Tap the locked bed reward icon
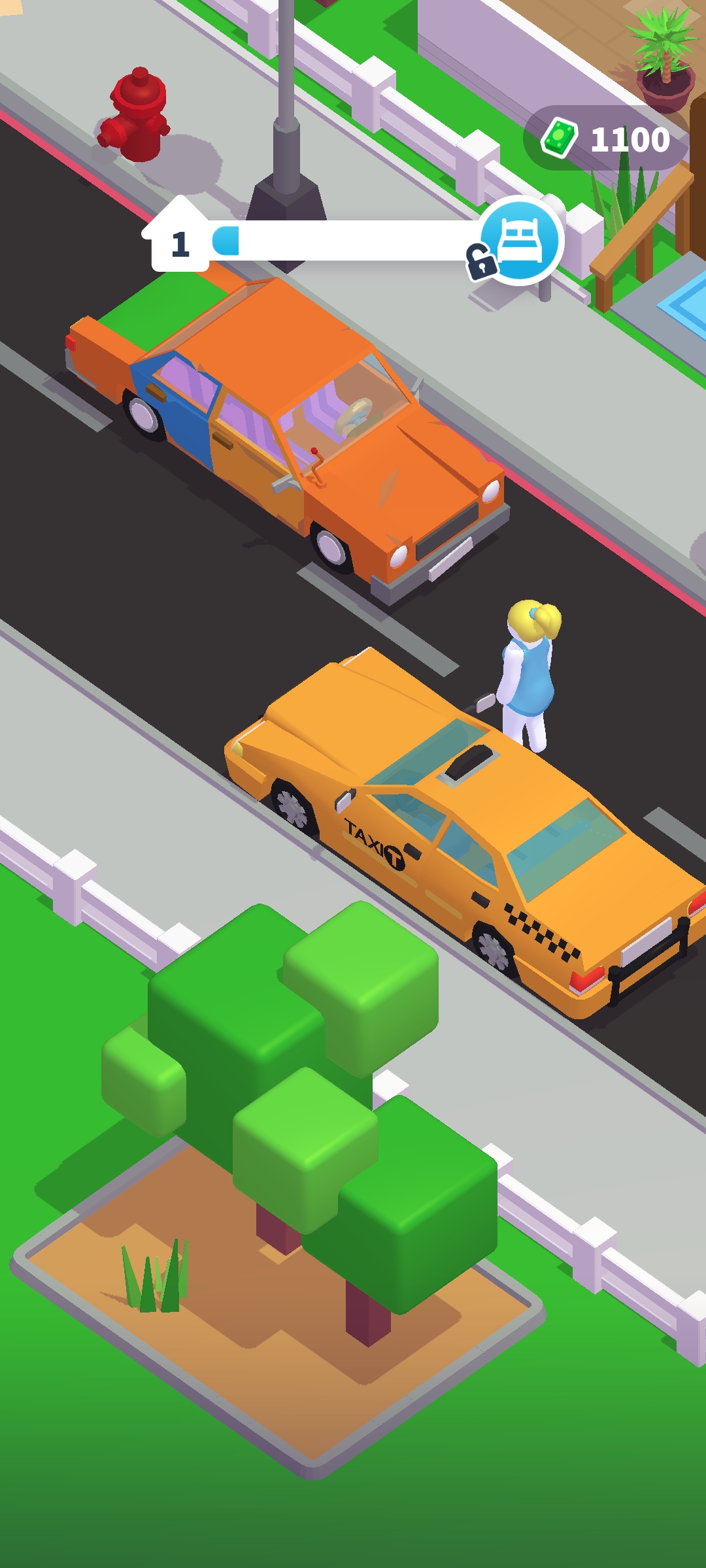Screen dimensions: 706x1568 coord(520,240)
